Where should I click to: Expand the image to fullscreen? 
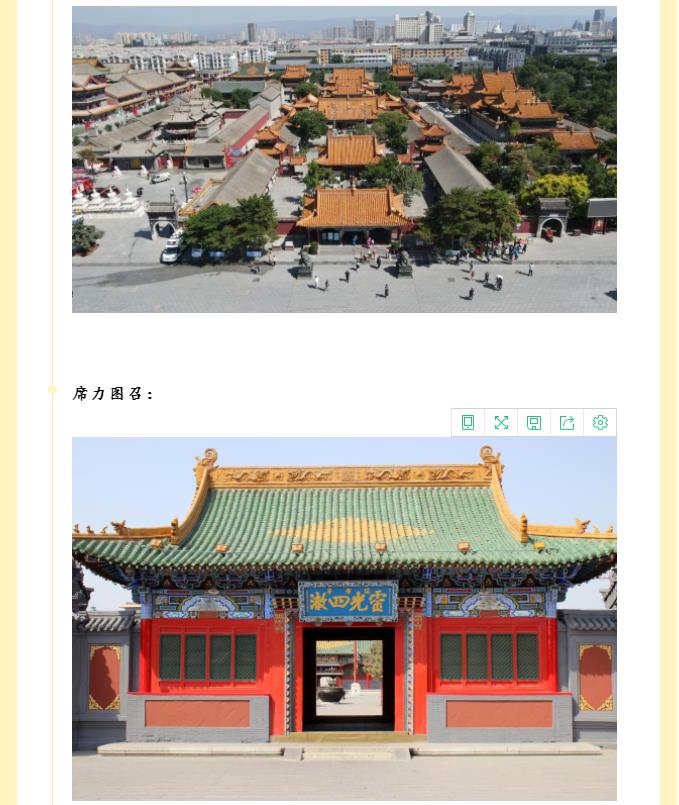(501, 423)
